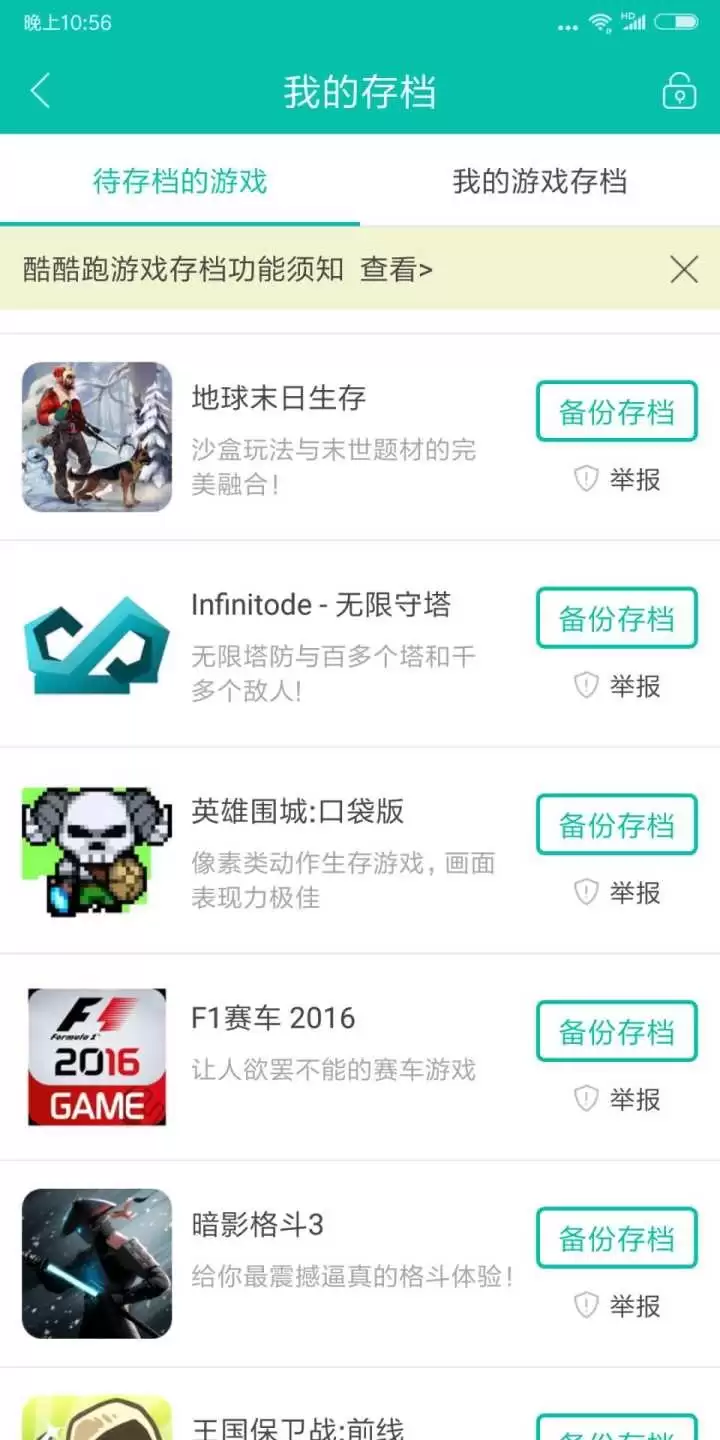Screen dimensions: 720x1440
Task: Select the 待存档的游戏 tab
Action: pyautogui.click(x=179, y=182)
